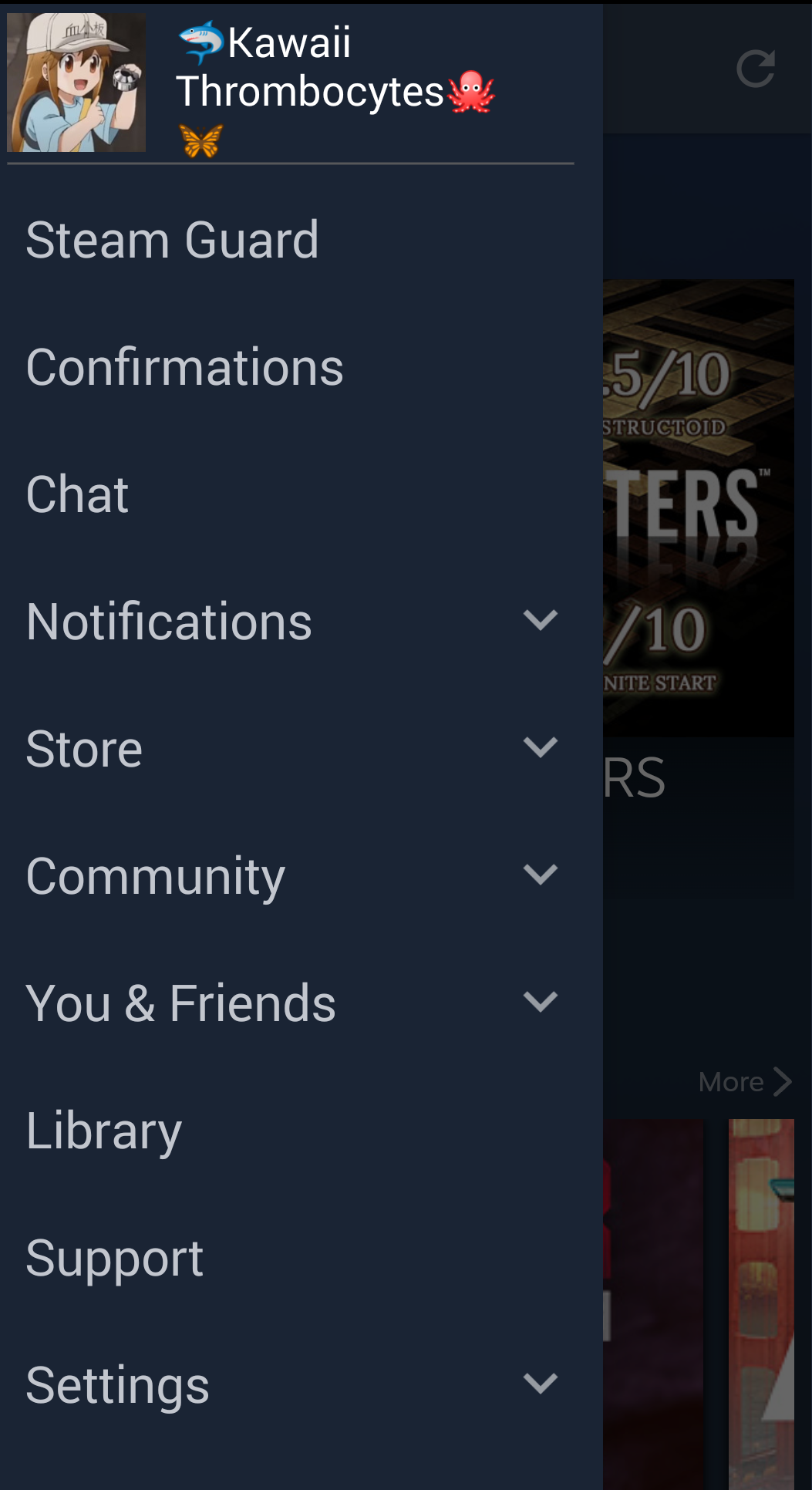Image resolution: width=812 pixels, height=1490 pixels.
Task: Expand the Notifications section
Action: coord(539,621)
